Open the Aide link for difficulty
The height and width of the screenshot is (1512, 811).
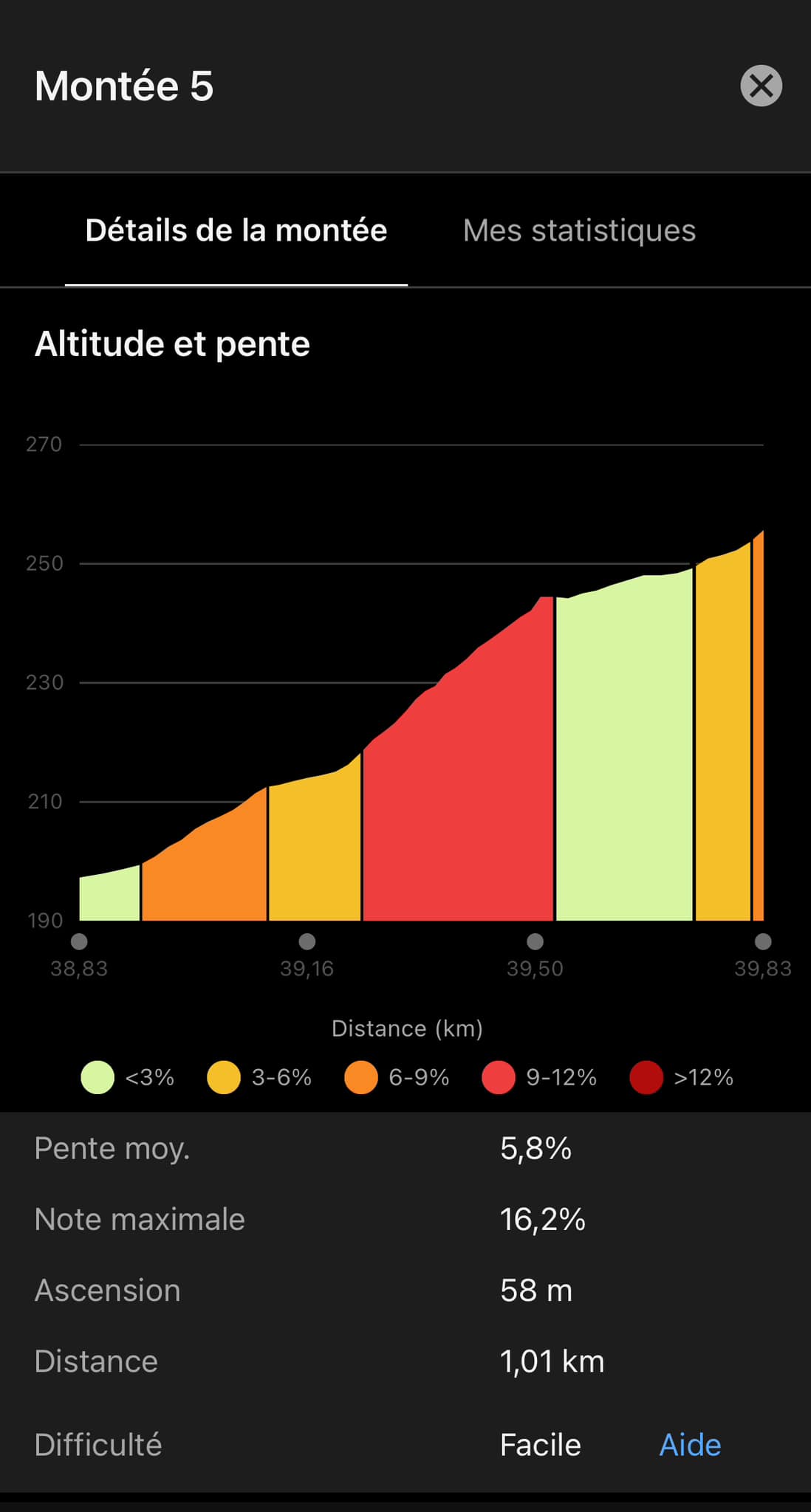coord(690,1445)
